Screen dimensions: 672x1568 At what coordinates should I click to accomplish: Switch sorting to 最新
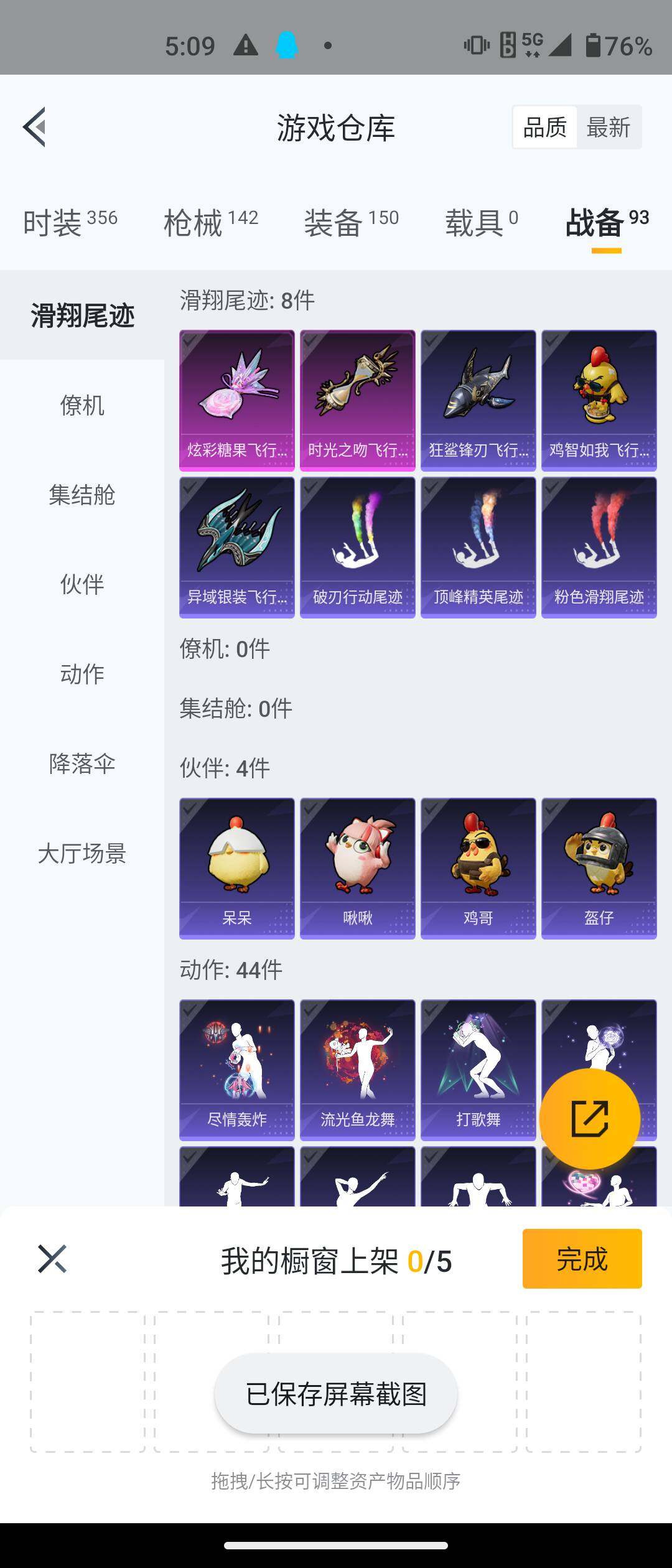[x=608, y=126]
